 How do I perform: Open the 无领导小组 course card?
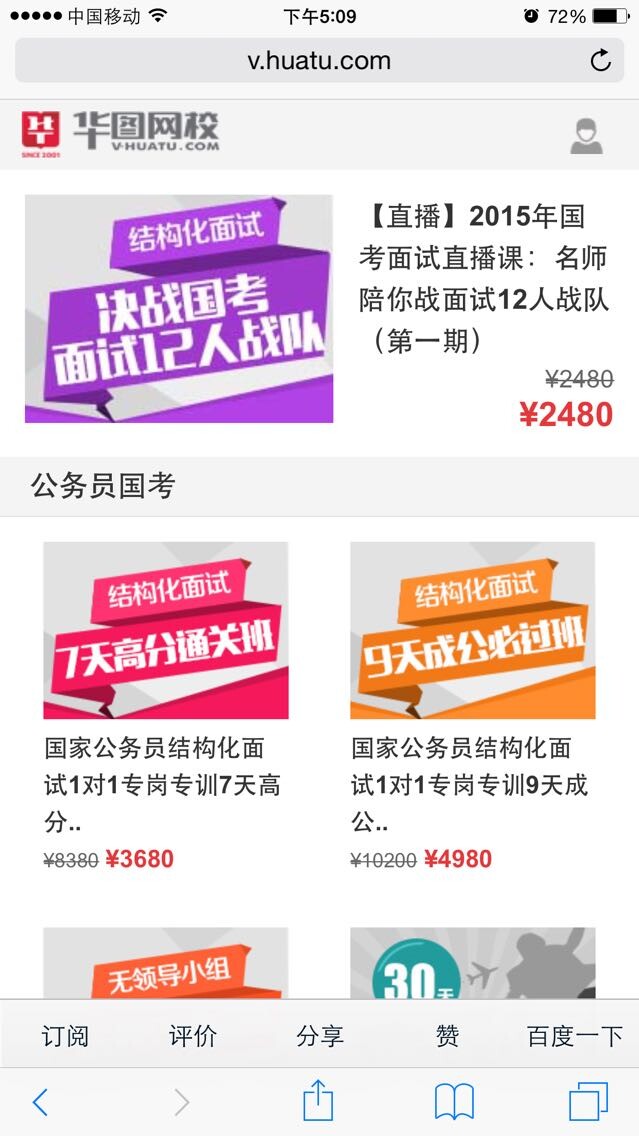166,964
